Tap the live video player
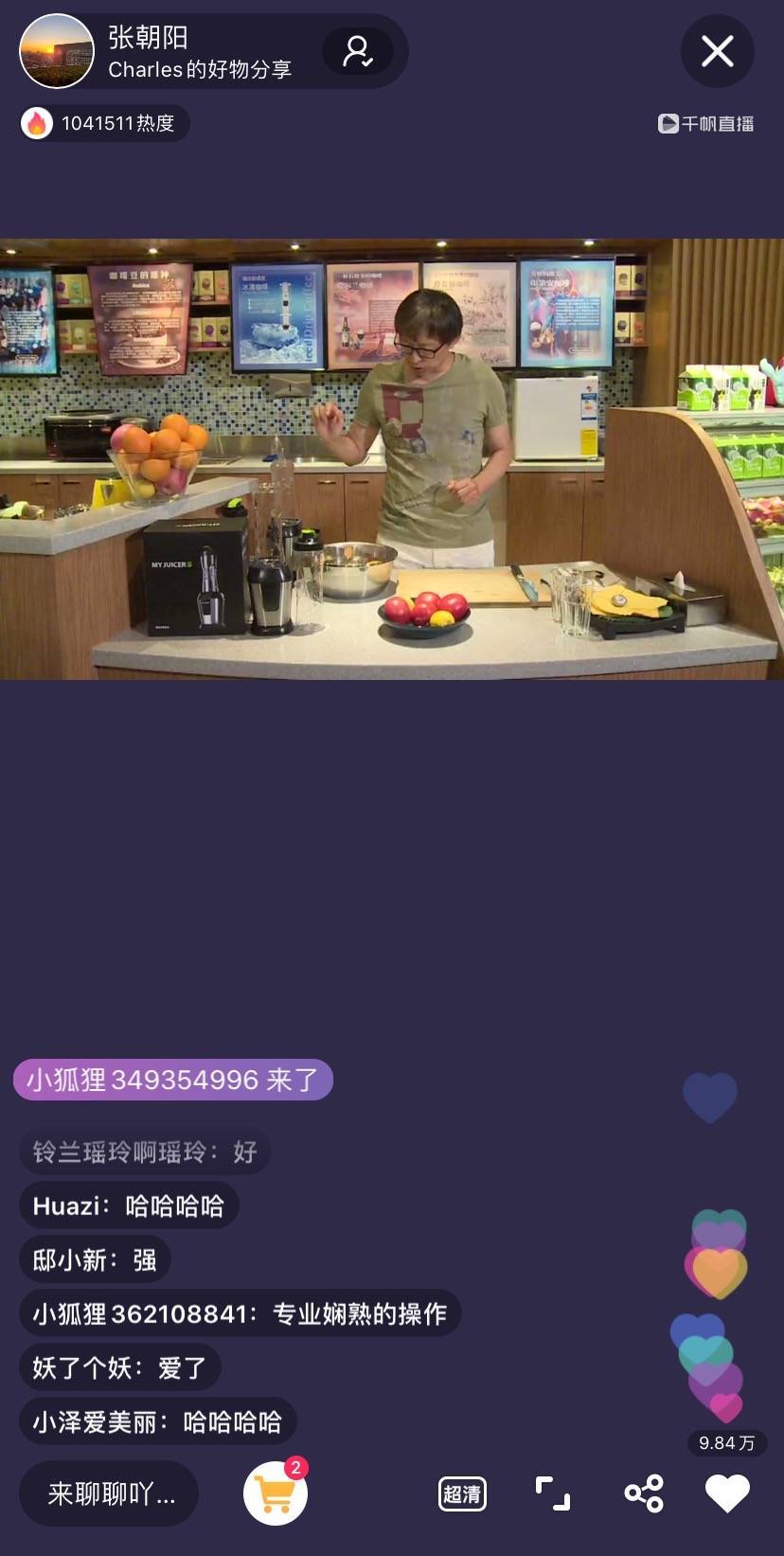 392,458
